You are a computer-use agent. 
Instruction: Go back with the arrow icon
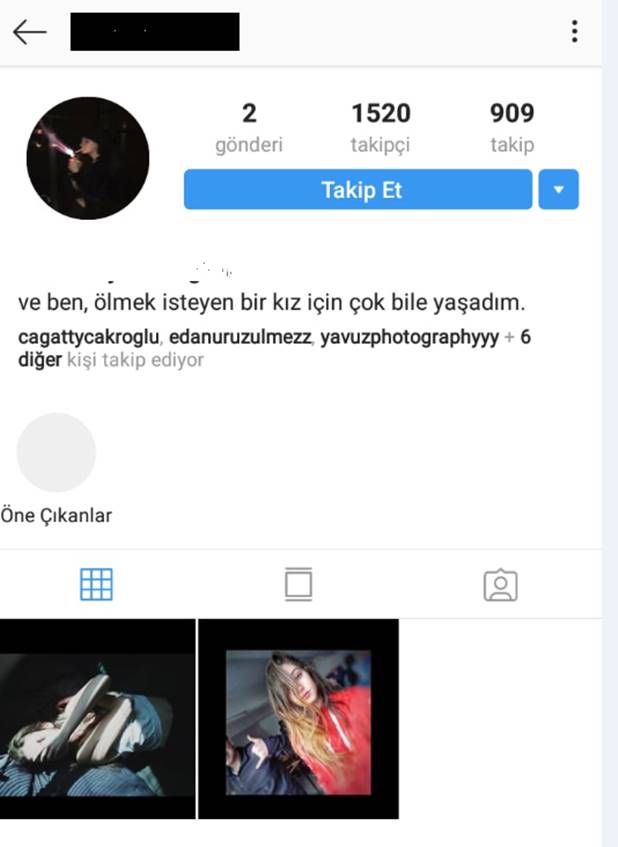pyautogui.click(x=30, y=32)
